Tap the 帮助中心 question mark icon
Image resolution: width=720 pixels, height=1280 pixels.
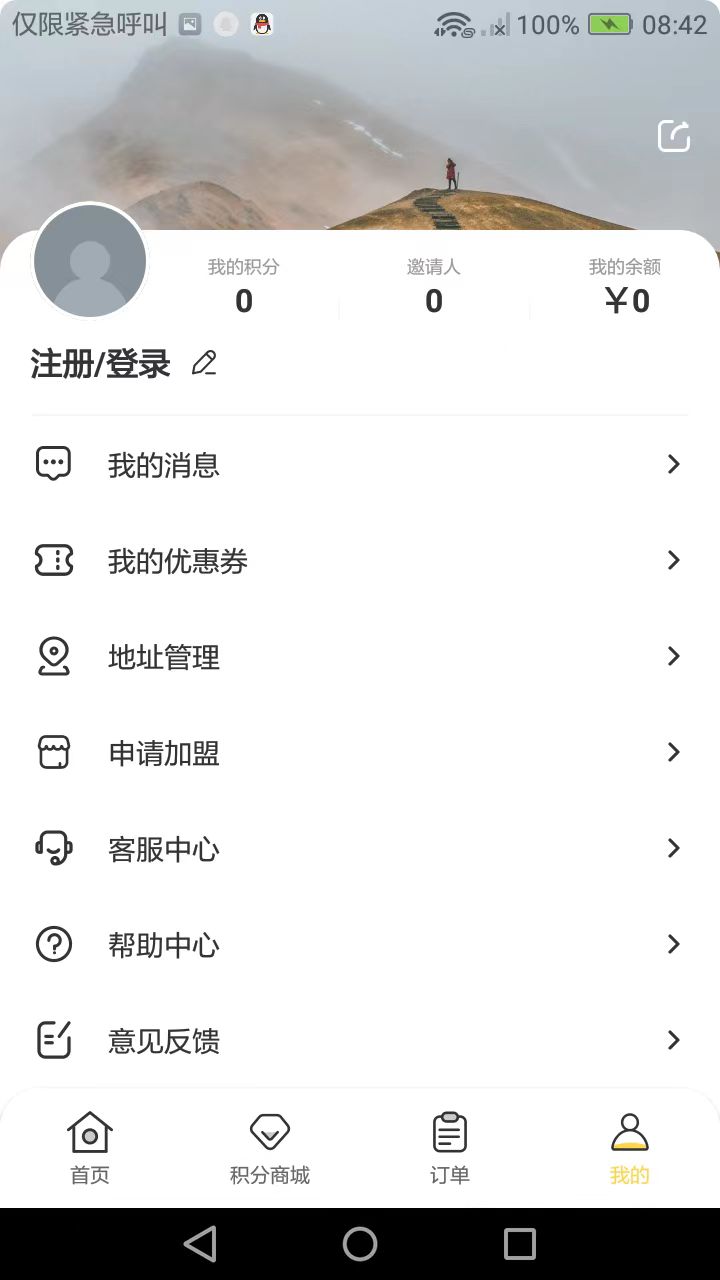point(53,944)
